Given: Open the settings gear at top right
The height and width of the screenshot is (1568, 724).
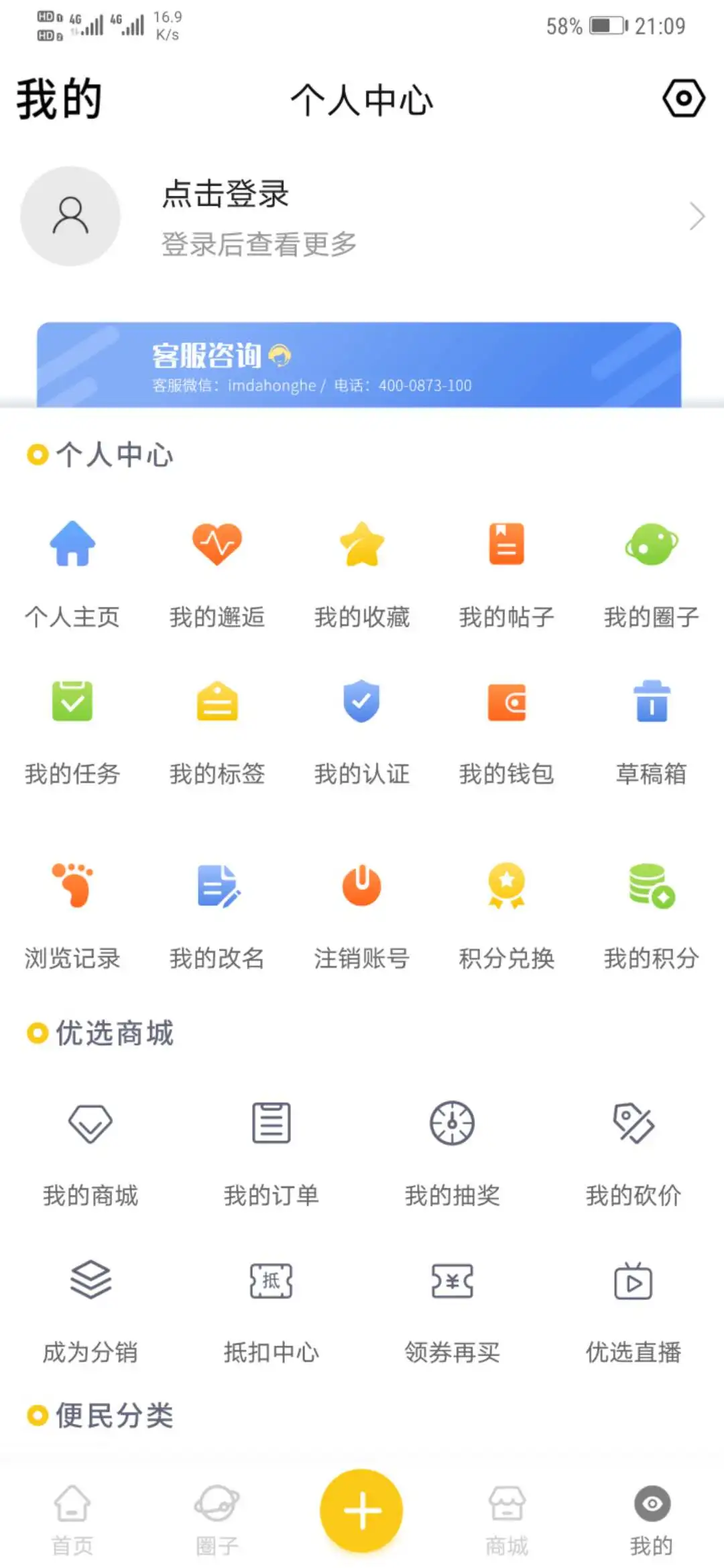Looking at the screenshot, I should click(x=684, y=101).
